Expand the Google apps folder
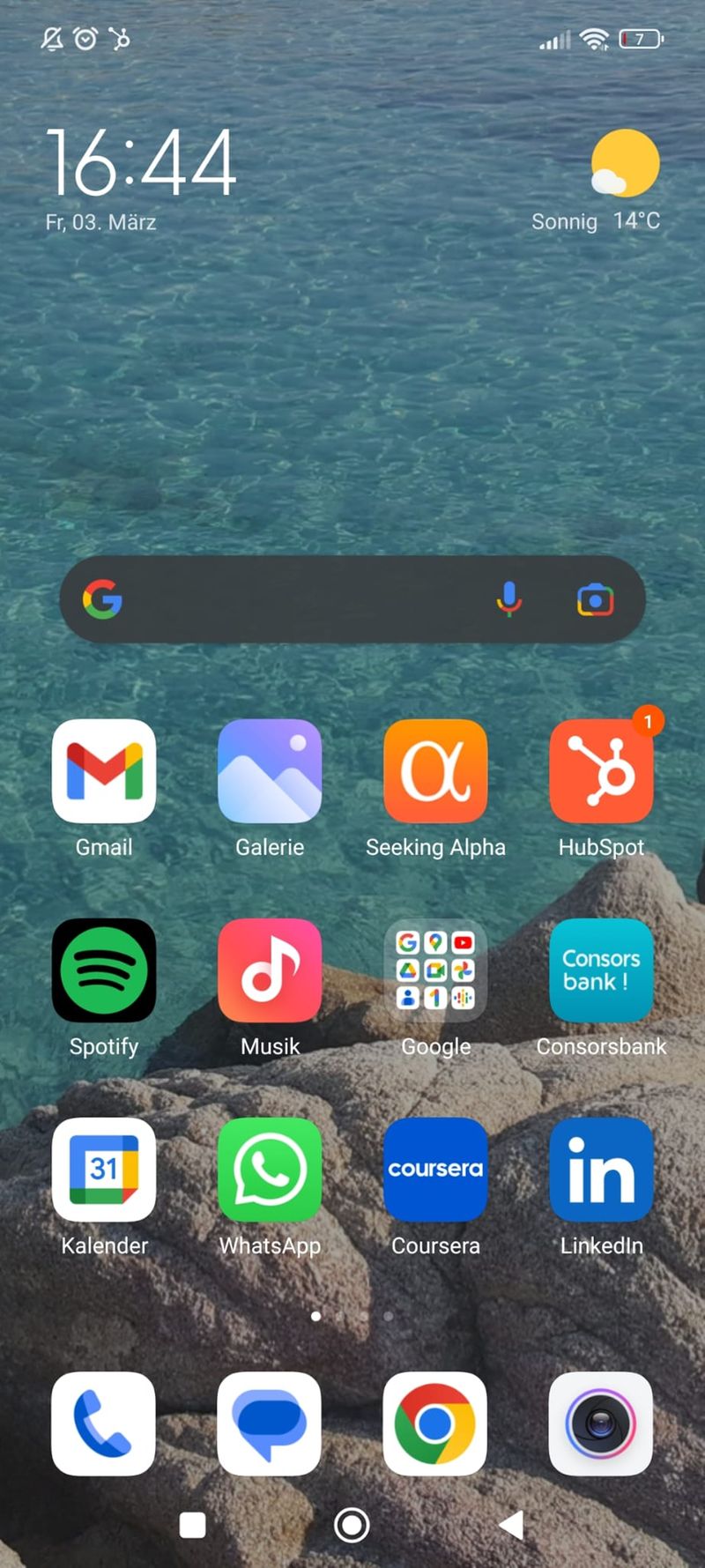The image size is (705, 1568). click(x=435, y=970)
